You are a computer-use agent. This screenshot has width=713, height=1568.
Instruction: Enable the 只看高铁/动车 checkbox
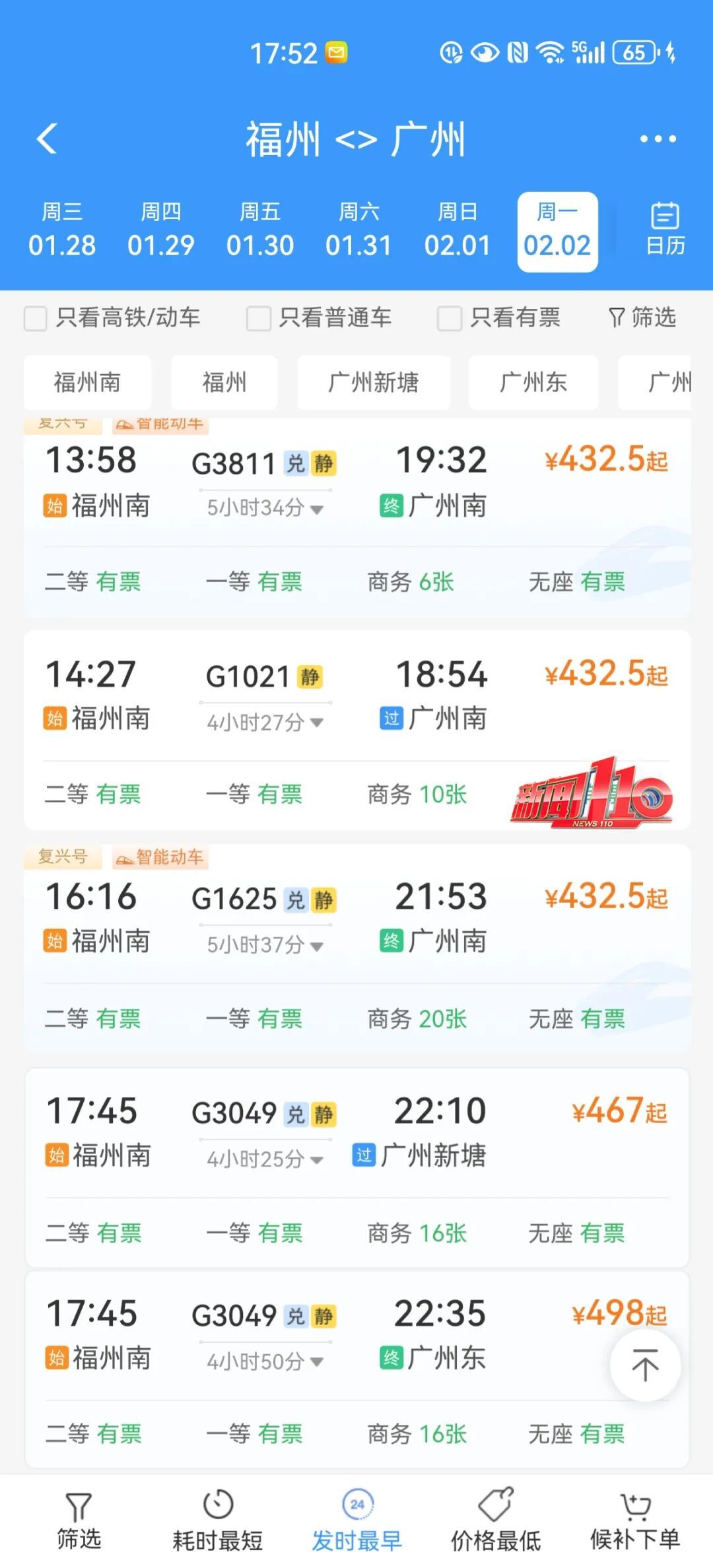coord(34,318)
